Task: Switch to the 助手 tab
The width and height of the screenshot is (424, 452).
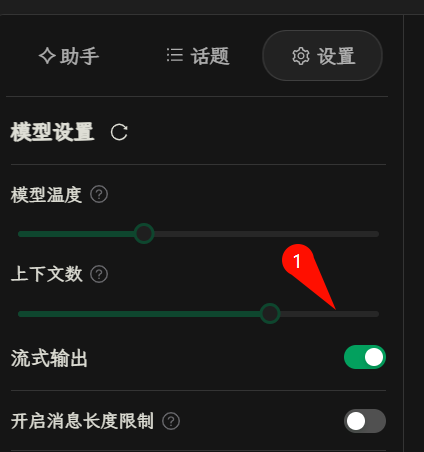Action: (69, 56)
